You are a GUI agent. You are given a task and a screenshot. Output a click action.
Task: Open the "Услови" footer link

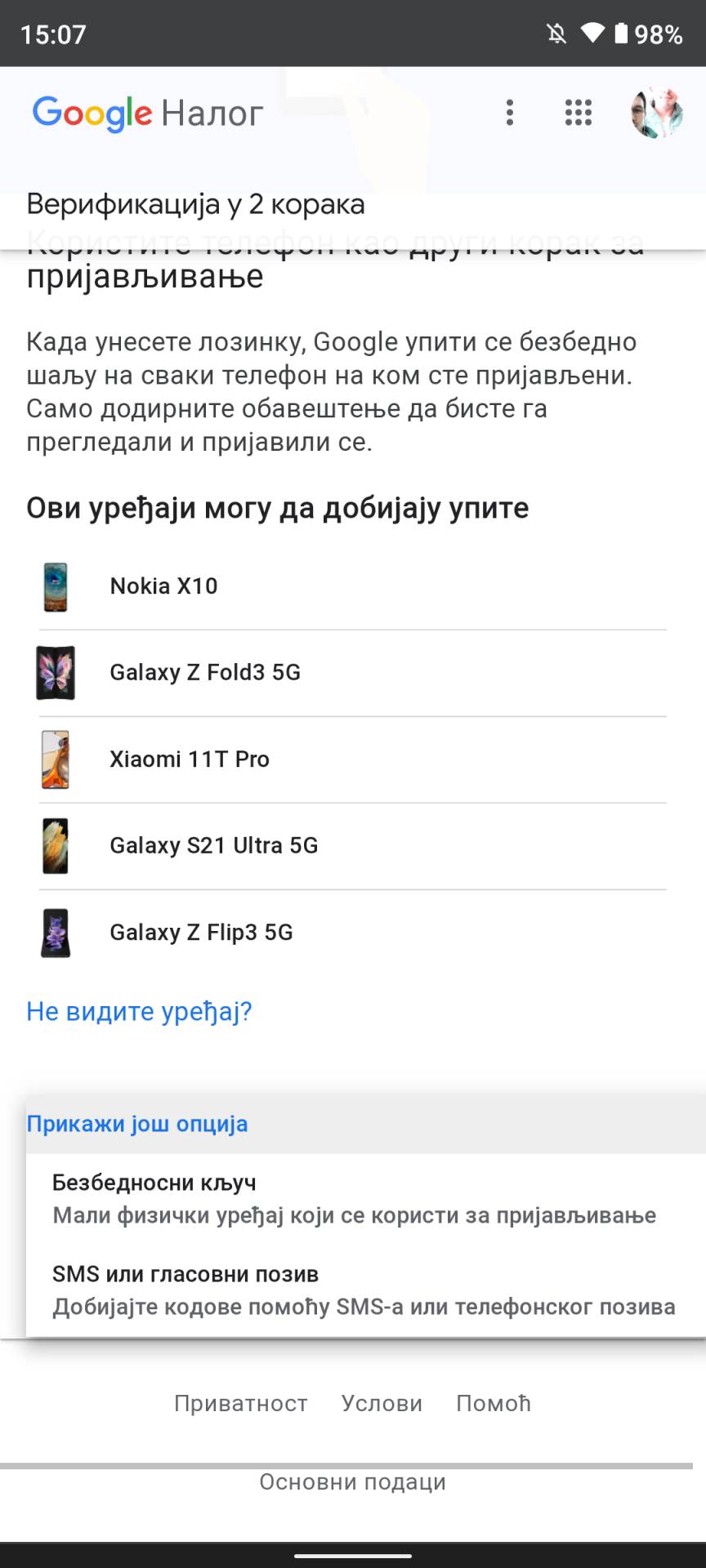(382, 1403)
